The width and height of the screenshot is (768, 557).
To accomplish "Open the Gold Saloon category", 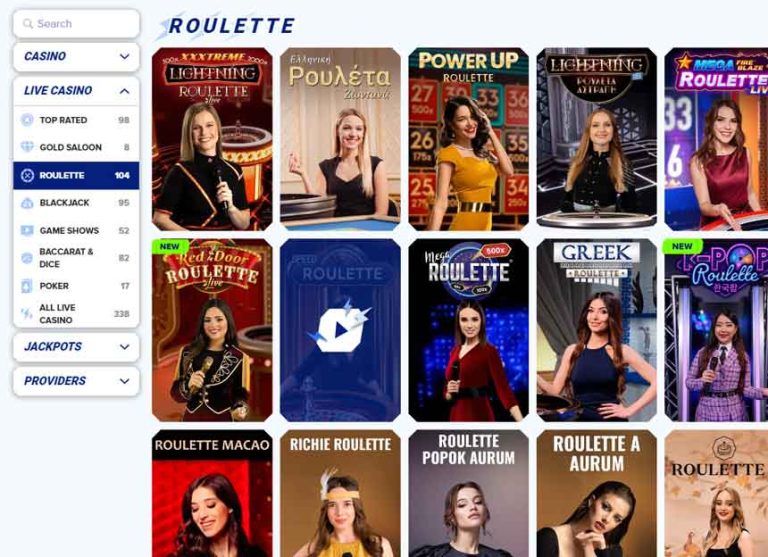I will click(x=76, y=147).
